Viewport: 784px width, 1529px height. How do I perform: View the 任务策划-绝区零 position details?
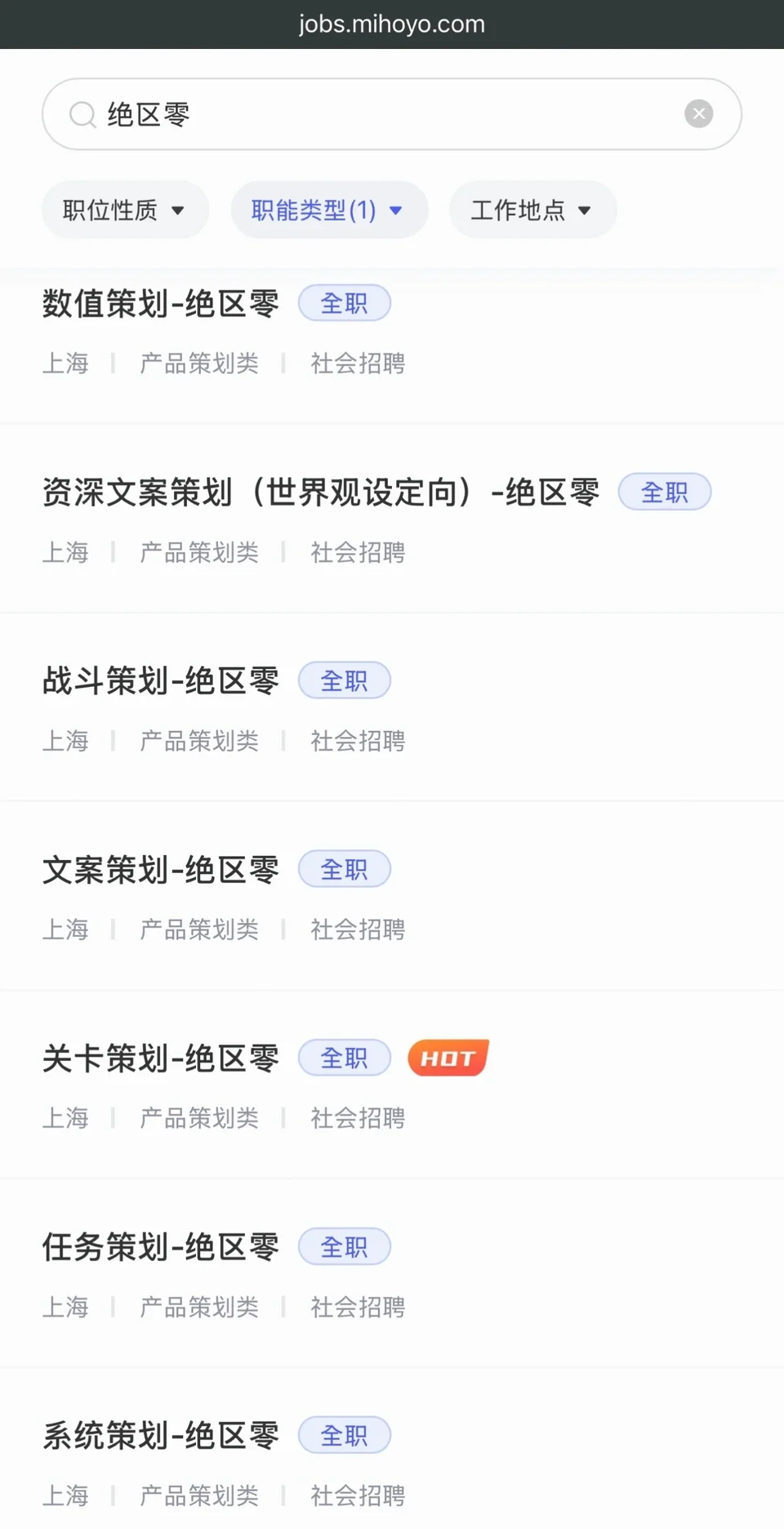tap(161, 1248)
